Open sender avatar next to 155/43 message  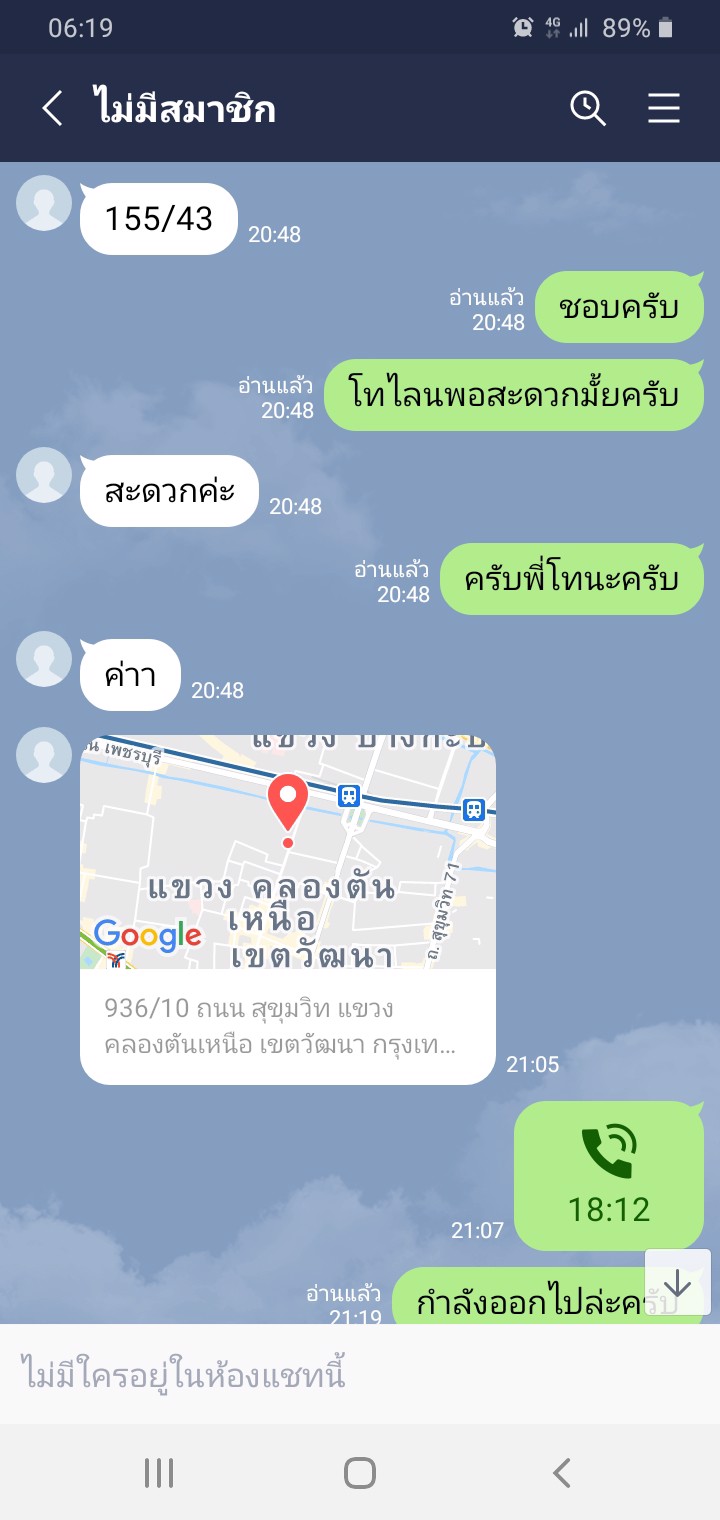tap(44, 203)
